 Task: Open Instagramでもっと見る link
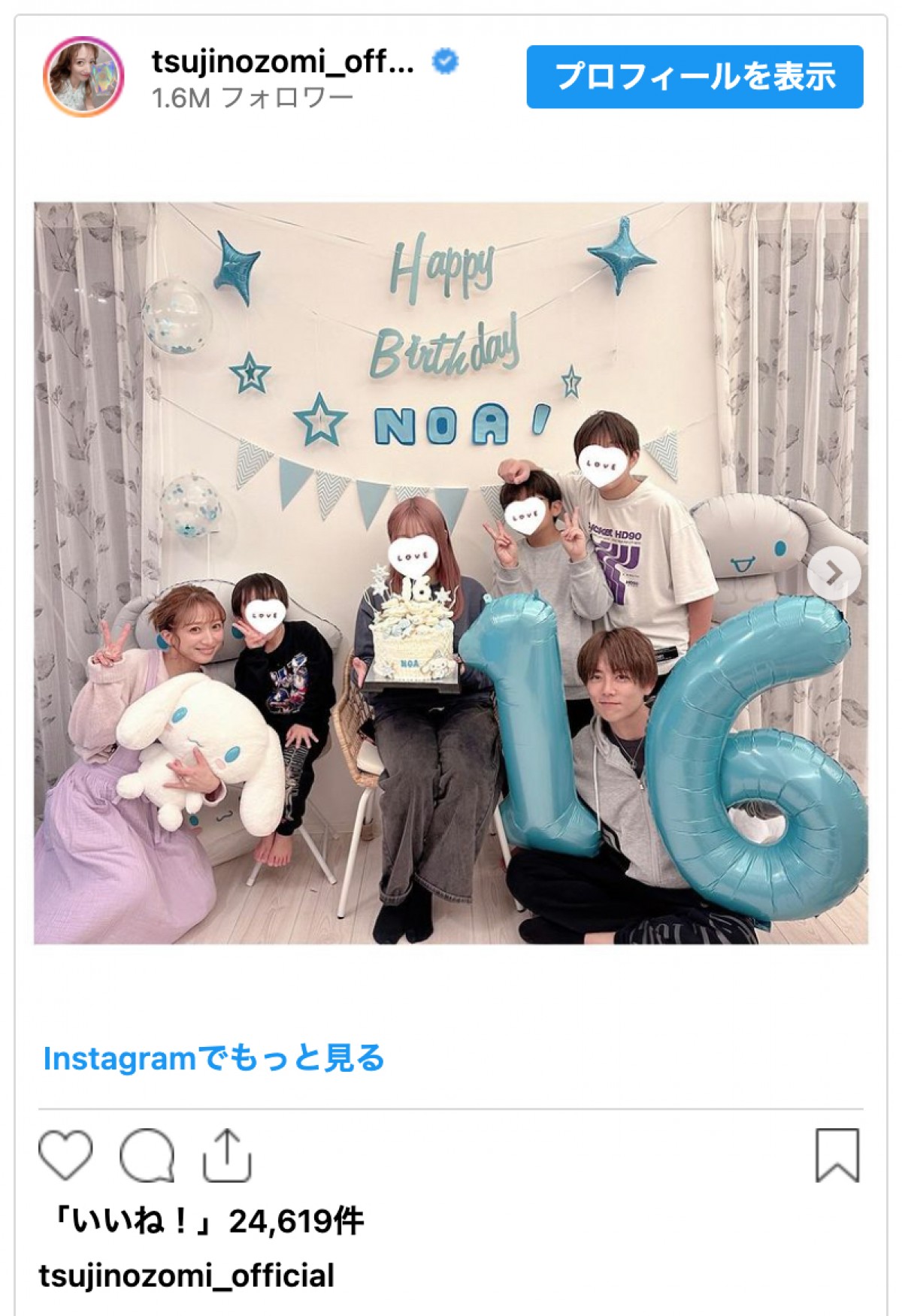(x=213, y=1058)
